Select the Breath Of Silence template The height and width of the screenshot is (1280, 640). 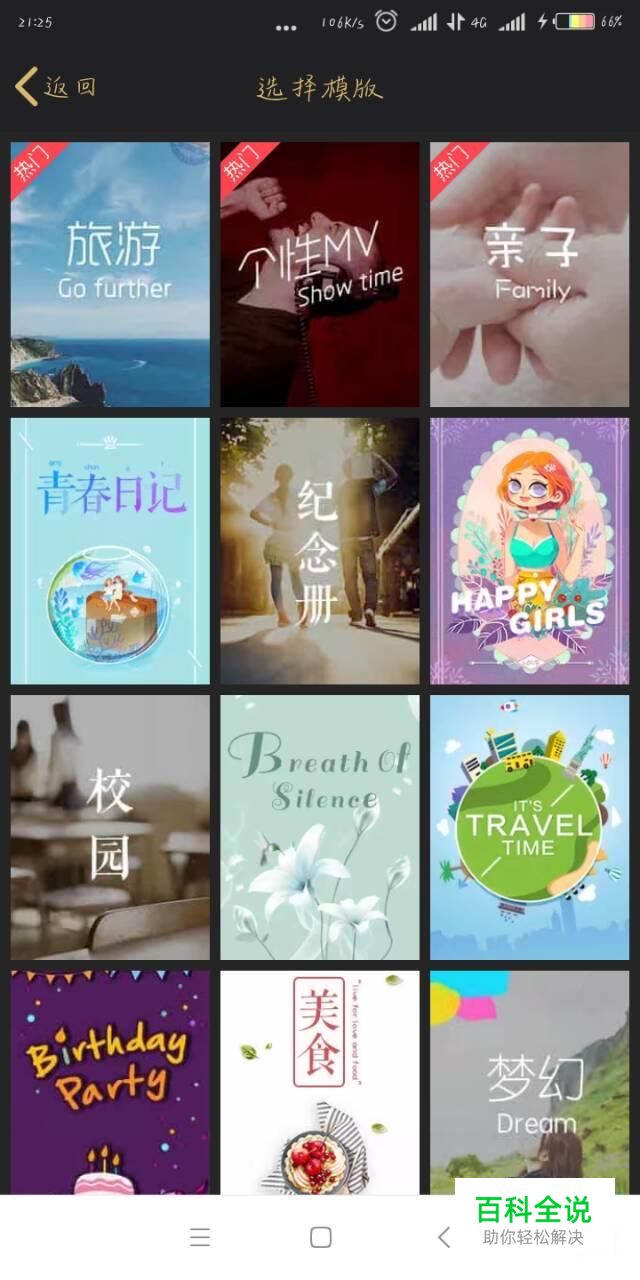(x=320, y=827)
